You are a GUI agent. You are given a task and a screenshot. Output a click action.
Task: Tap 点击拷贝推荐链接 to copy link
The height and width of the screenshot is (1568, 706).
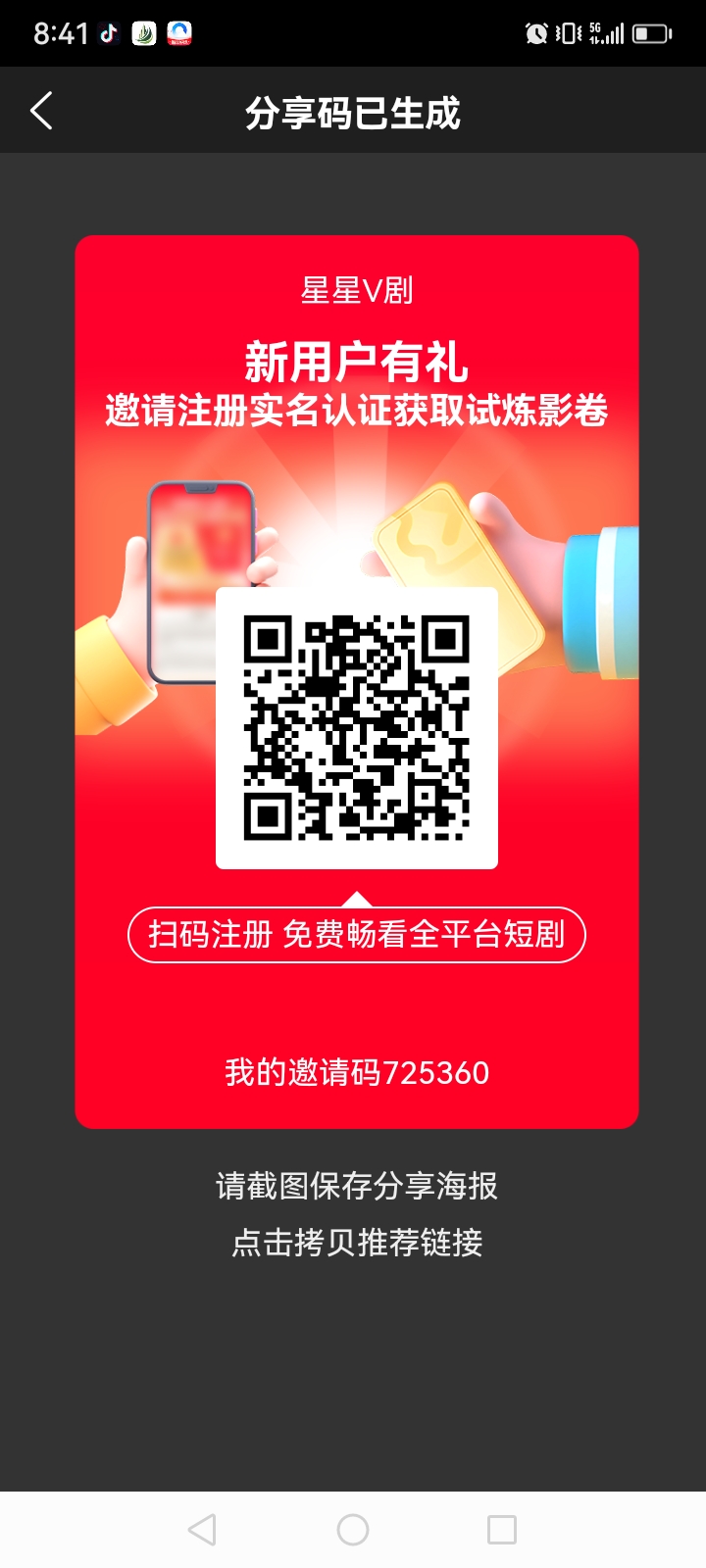[x=357, y=1243]
